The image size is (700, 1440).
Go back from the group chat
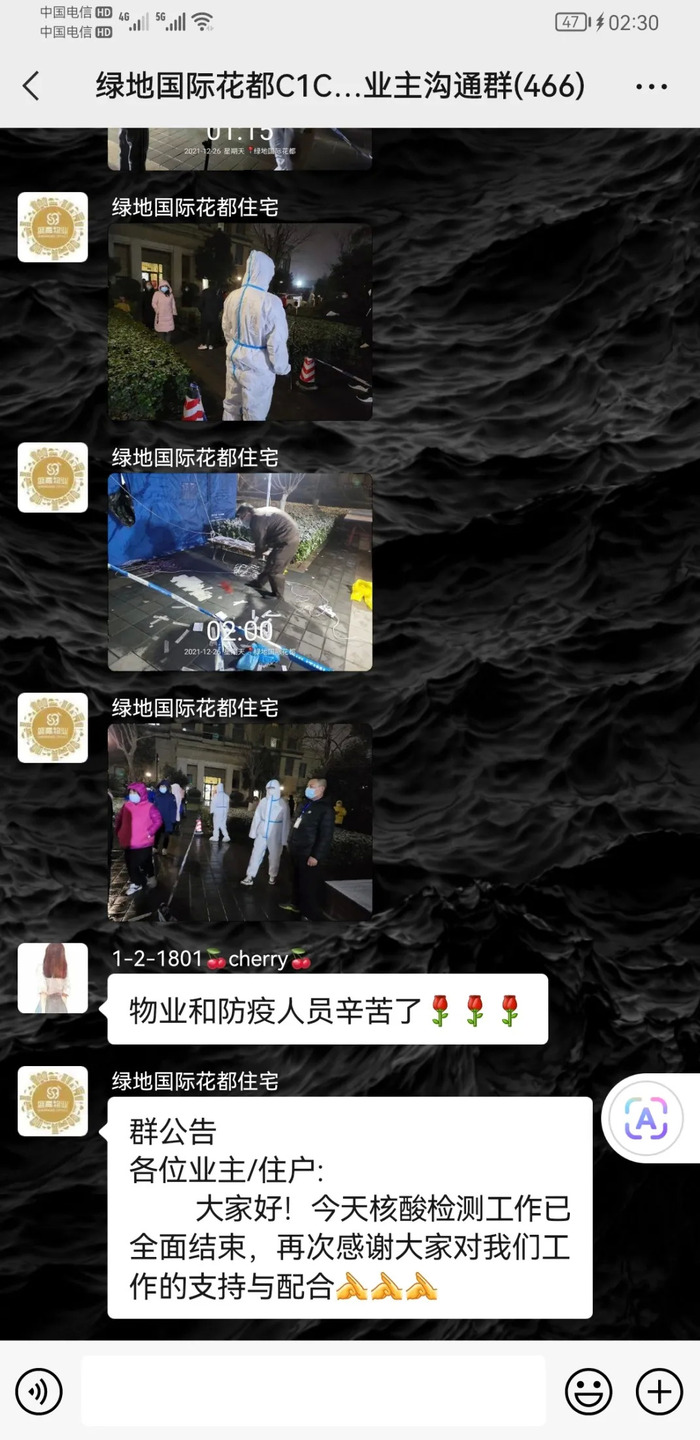pyautogui.click(x=31, y=86)
